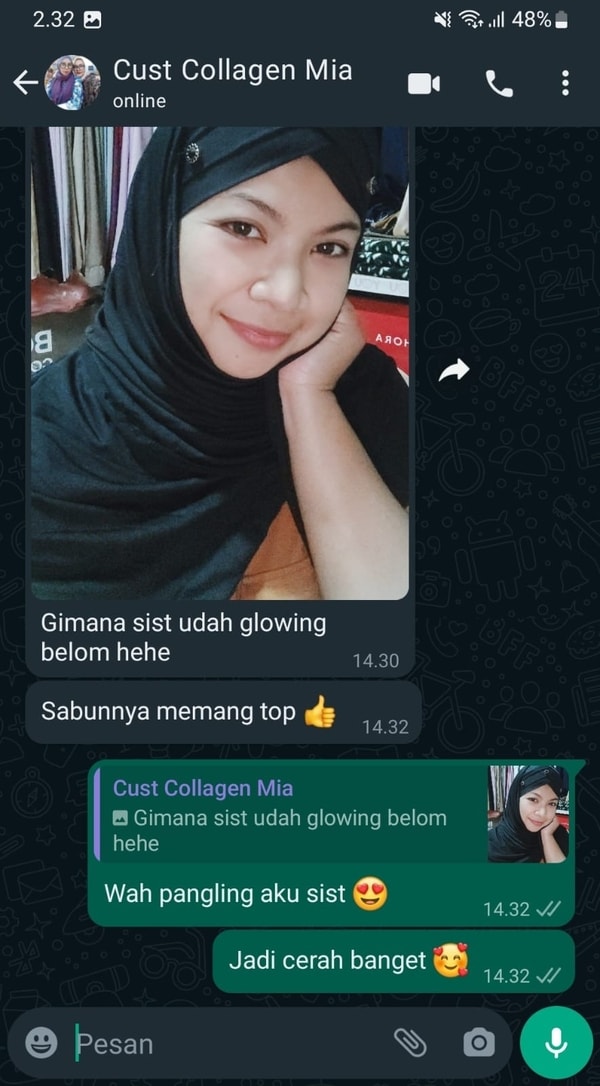Open the emoji picker

pos(41,1043)
